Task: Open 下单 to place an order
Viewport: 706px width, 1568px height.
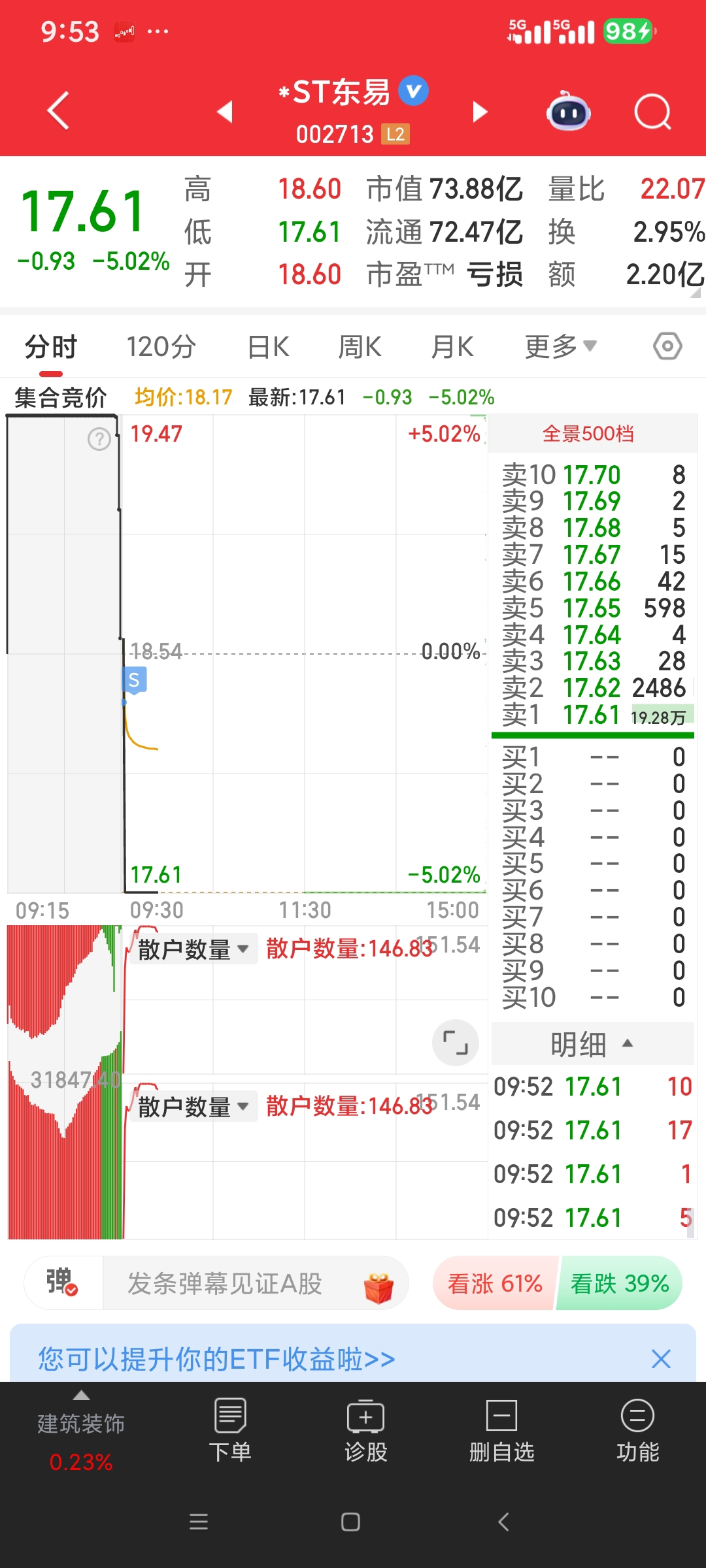Action: (230, 1431)
